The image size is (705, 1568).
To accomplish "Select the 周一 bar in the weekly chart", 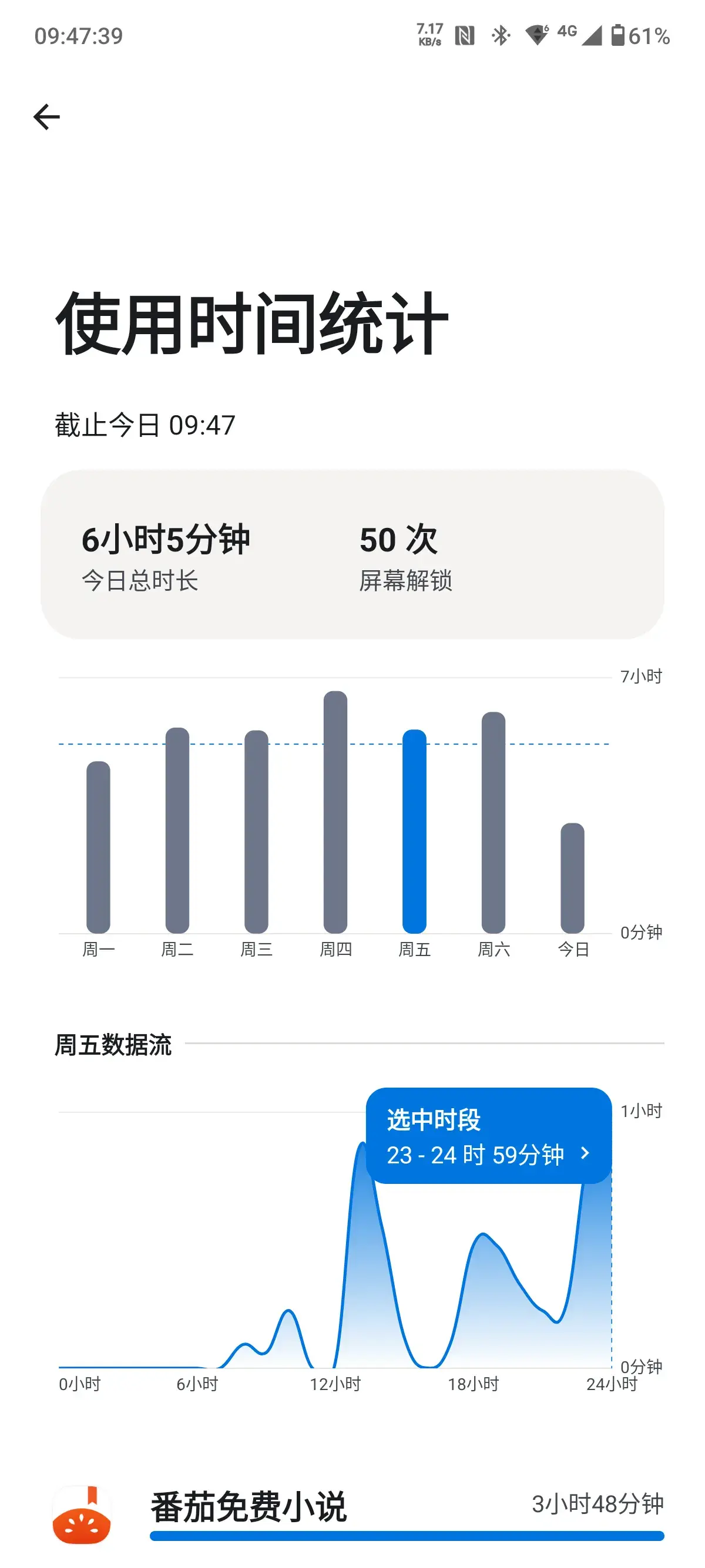I will coord(98,847).
